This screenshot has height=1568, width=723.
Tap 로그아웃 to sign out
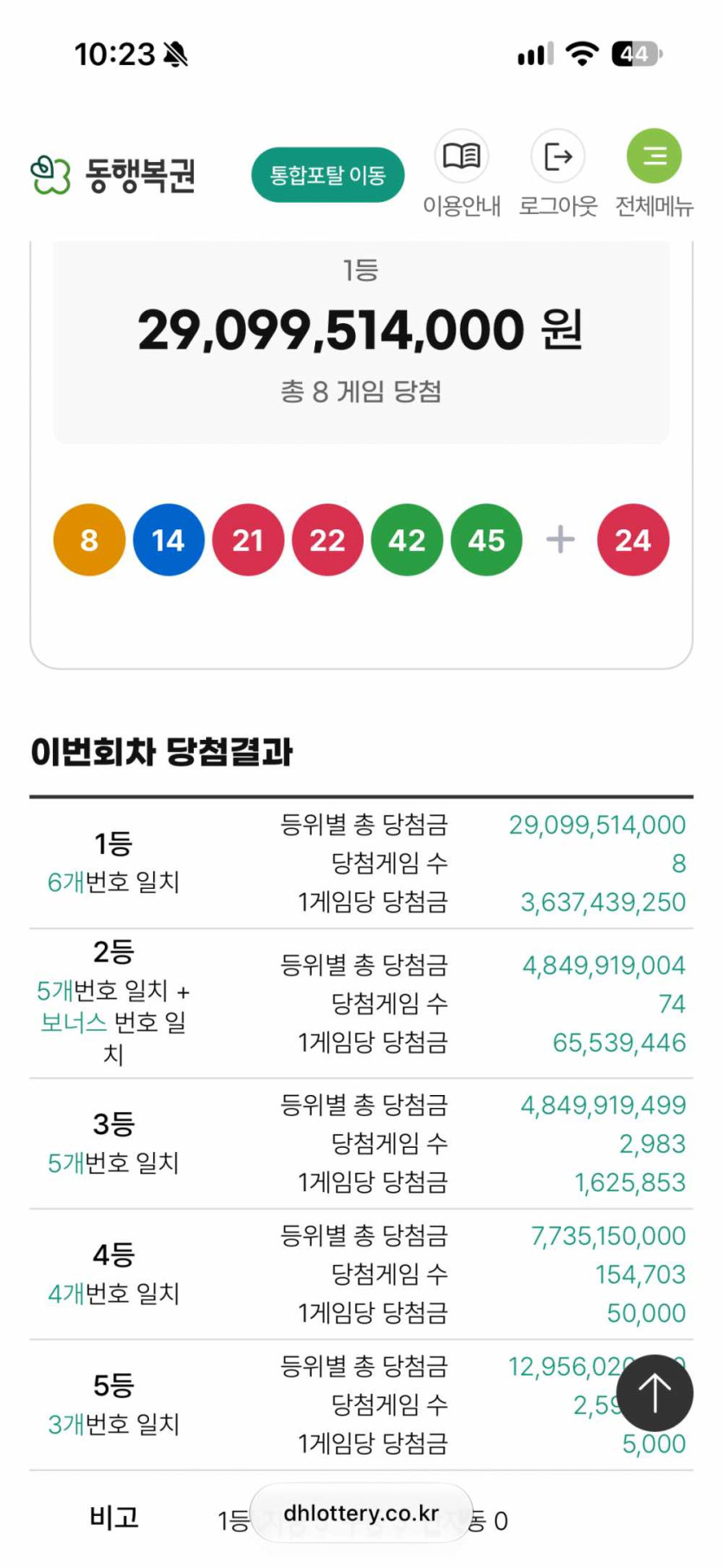coord(558,174)
